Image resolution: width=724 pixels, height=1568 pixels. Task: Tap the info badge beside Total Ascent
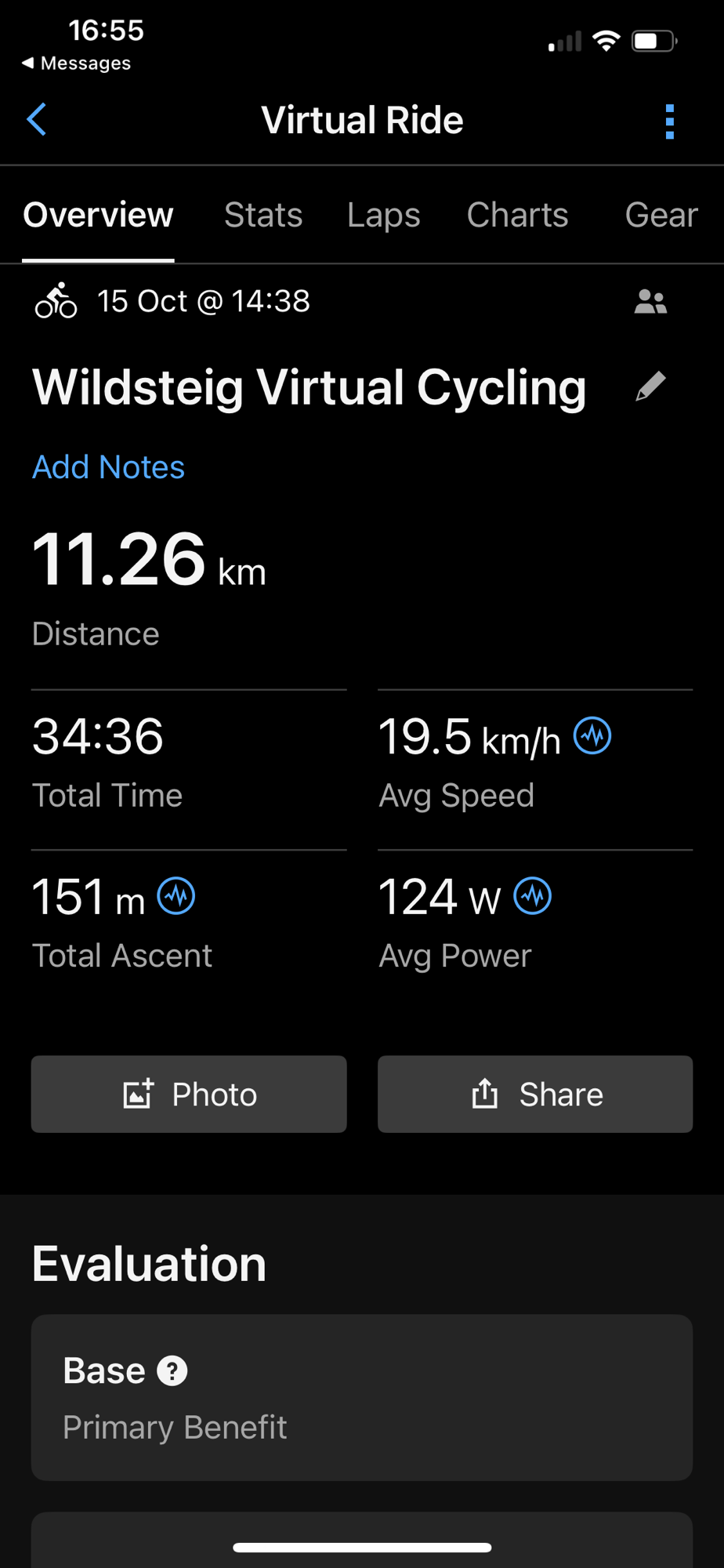176,896
